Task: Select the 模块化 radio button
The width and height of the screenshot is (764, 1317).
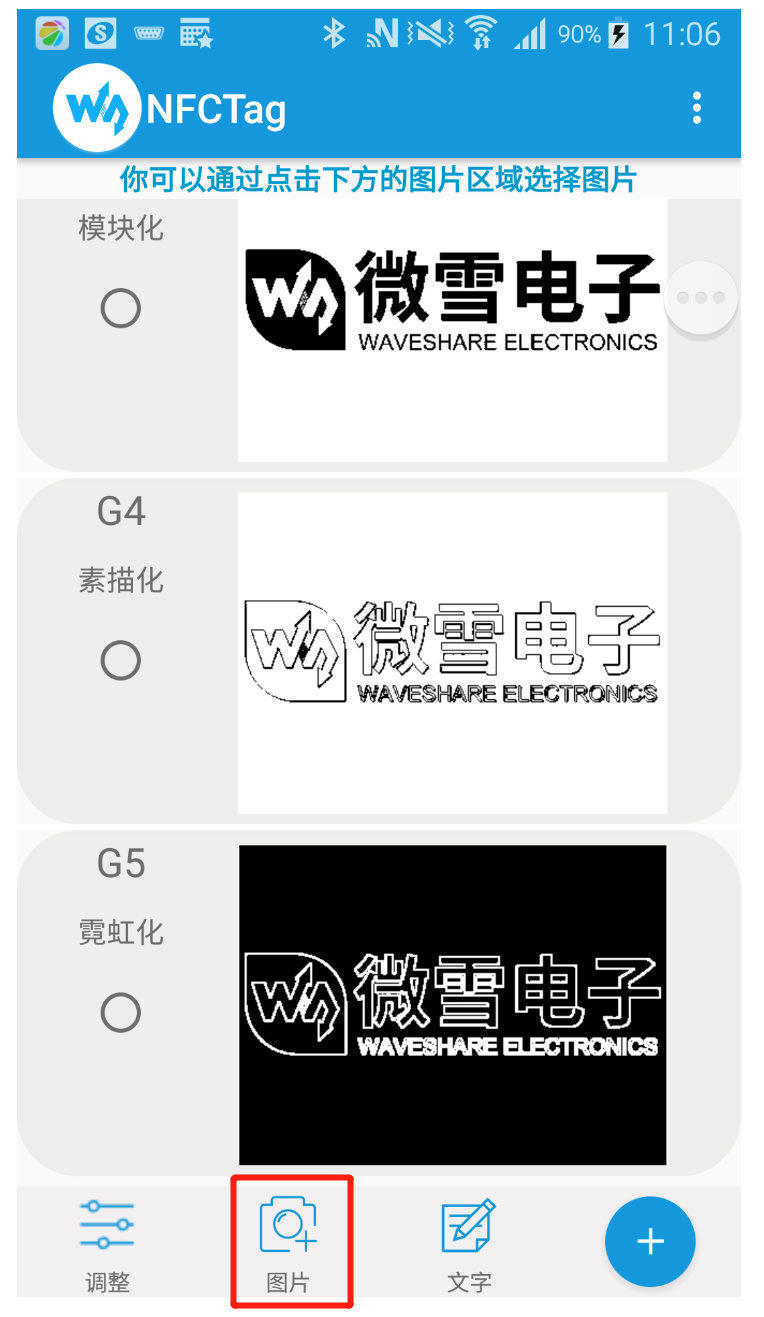Action: 121,309
